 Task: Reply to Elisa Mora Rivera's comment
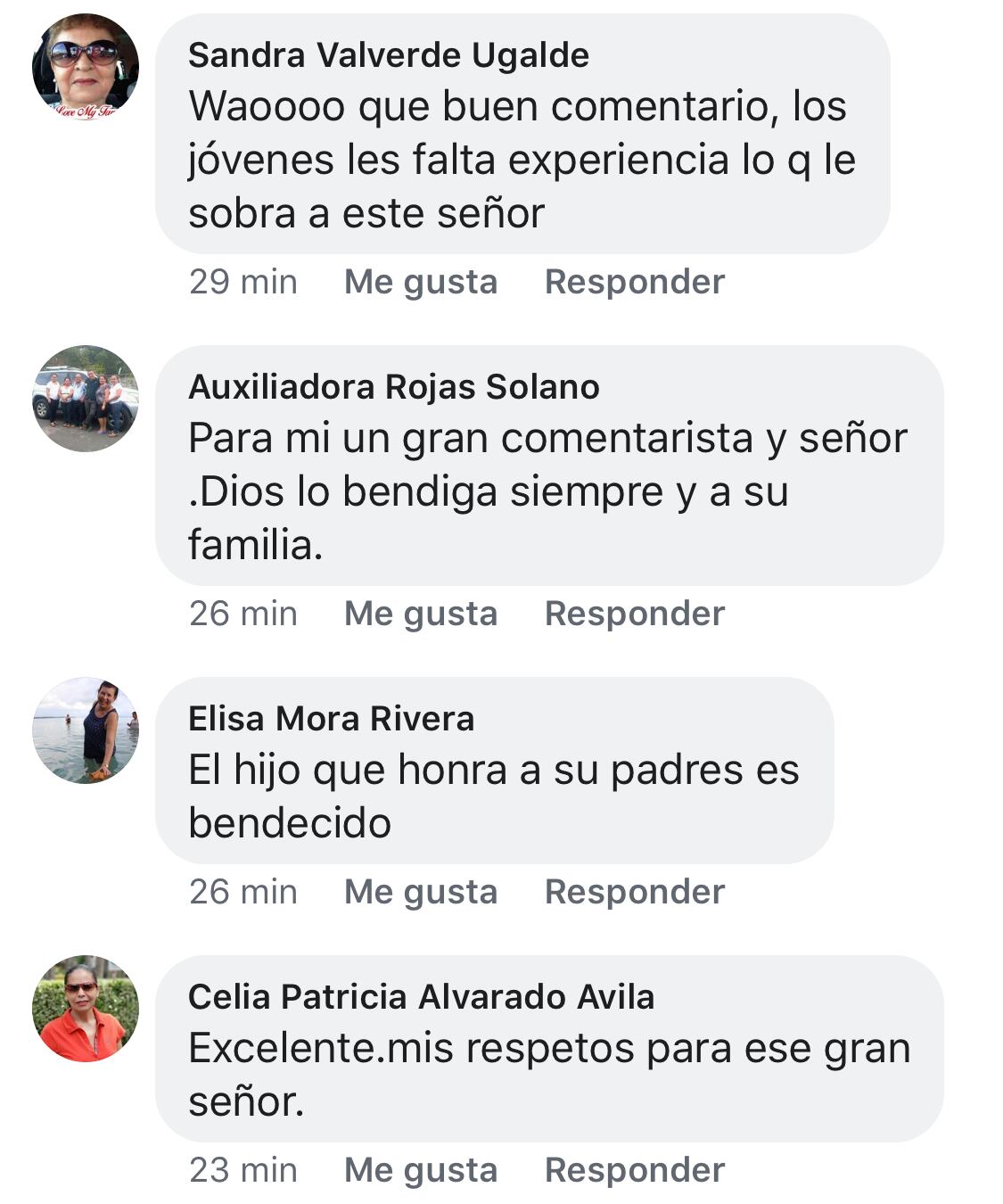(x=634, y=892)
